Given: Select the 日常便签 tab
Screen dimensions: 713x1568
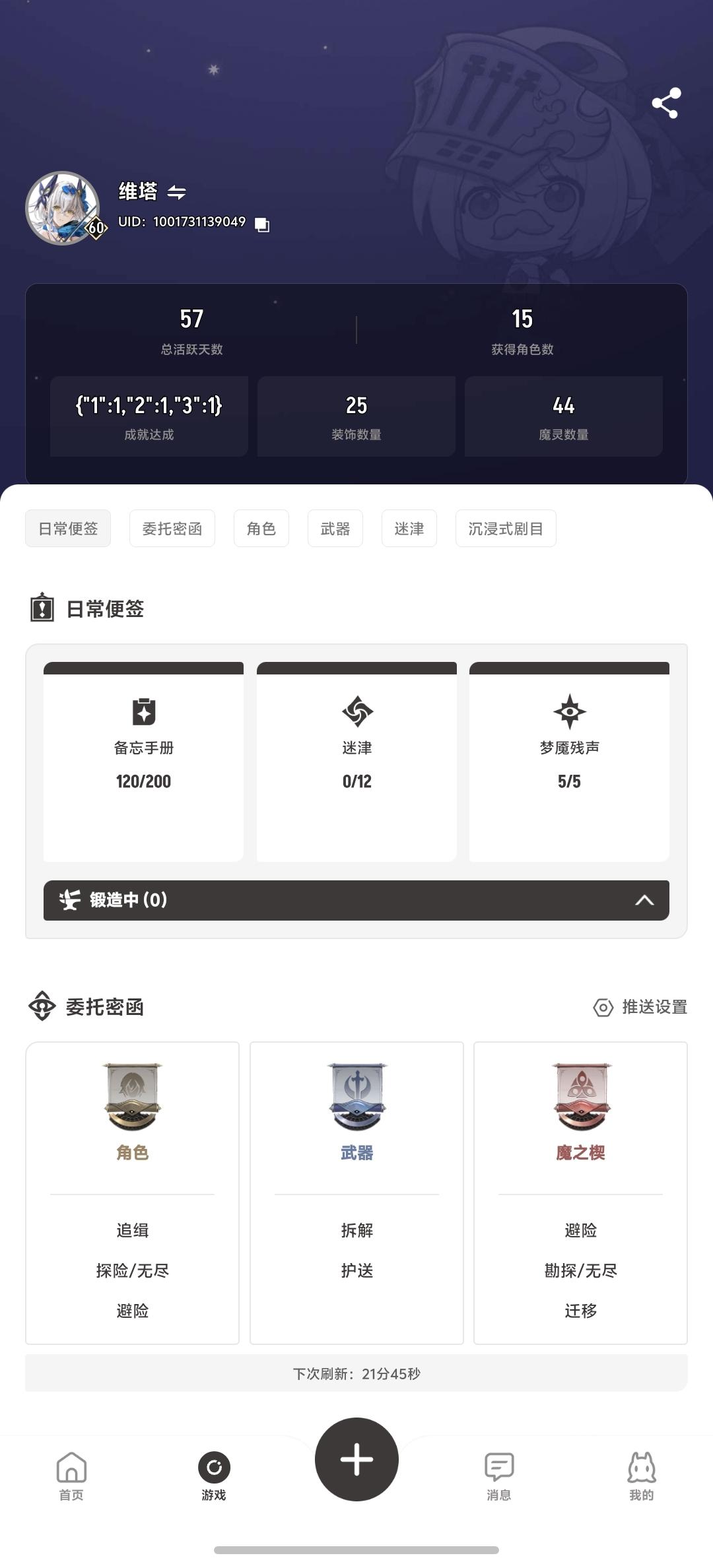Looking at the screenshot, I should click(68, 529).
